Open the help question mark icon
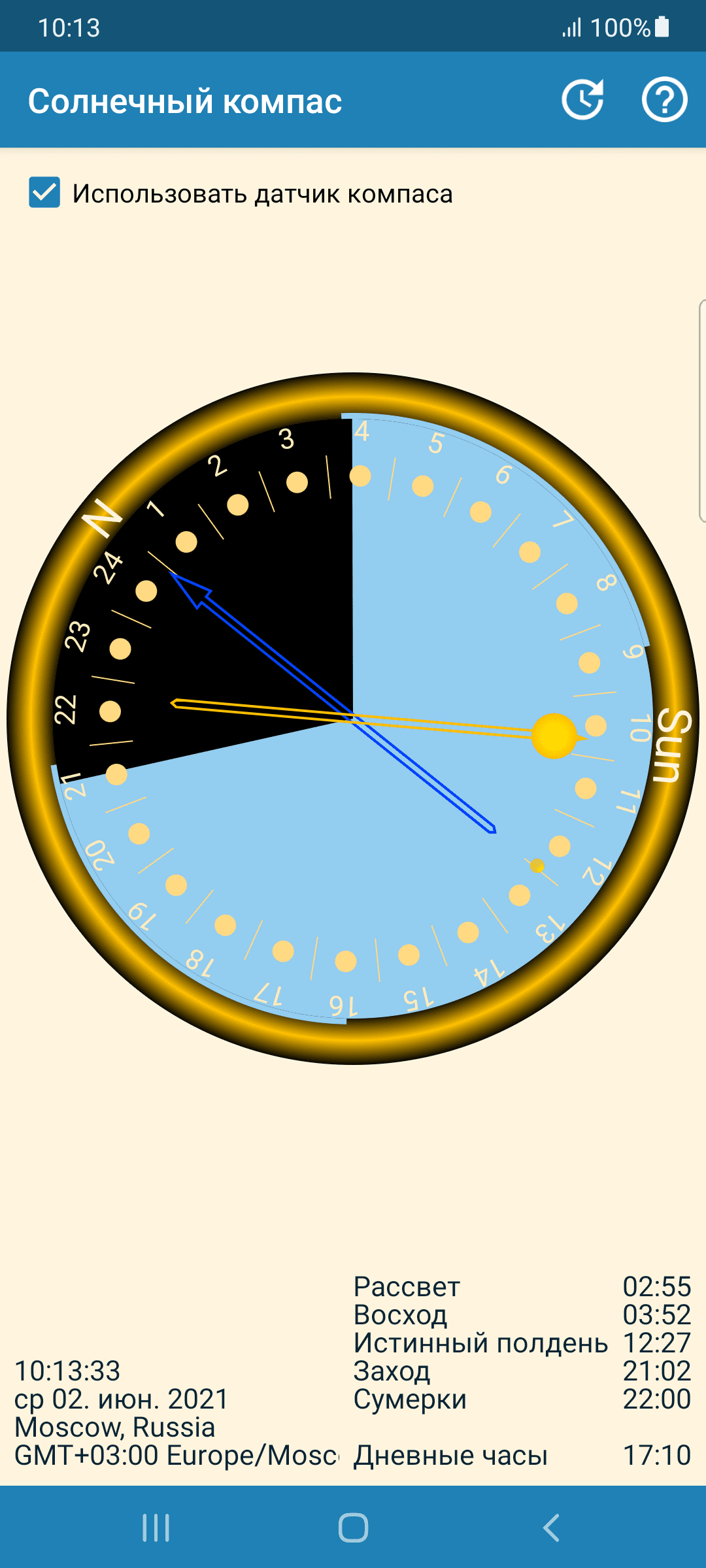 664,101
